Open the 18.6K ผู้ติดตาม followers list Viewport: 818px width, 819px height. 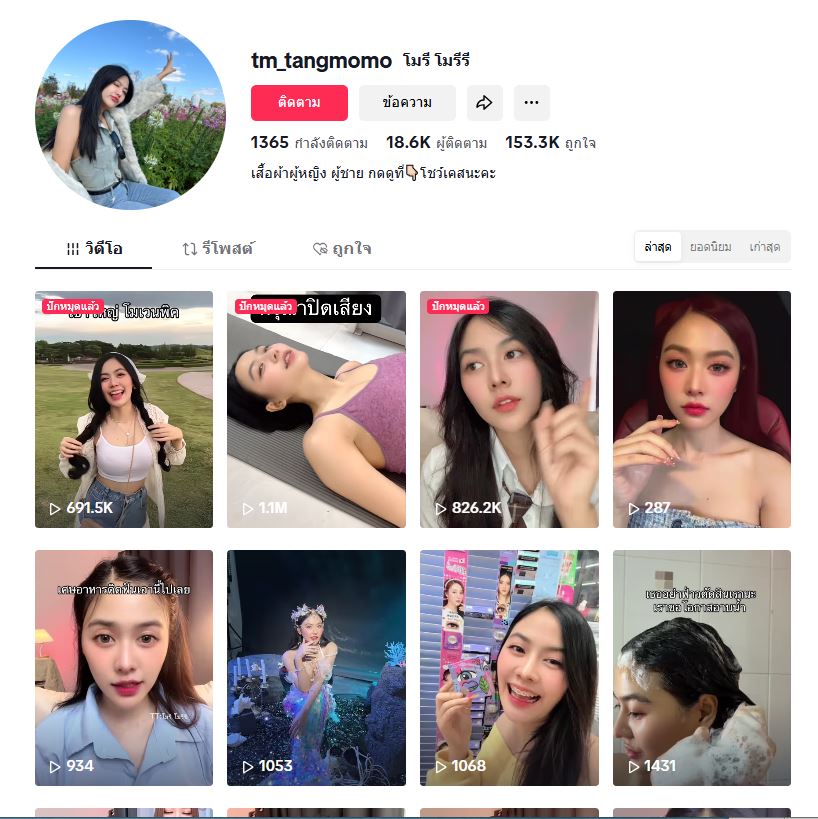(x=437, y=143)
